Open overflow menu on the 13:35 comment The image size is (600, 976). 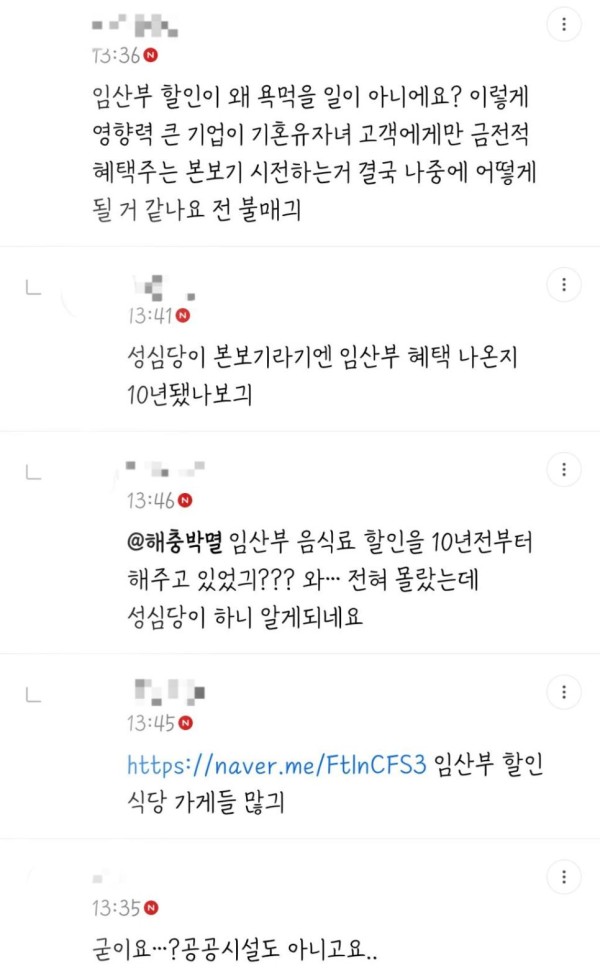564,878
